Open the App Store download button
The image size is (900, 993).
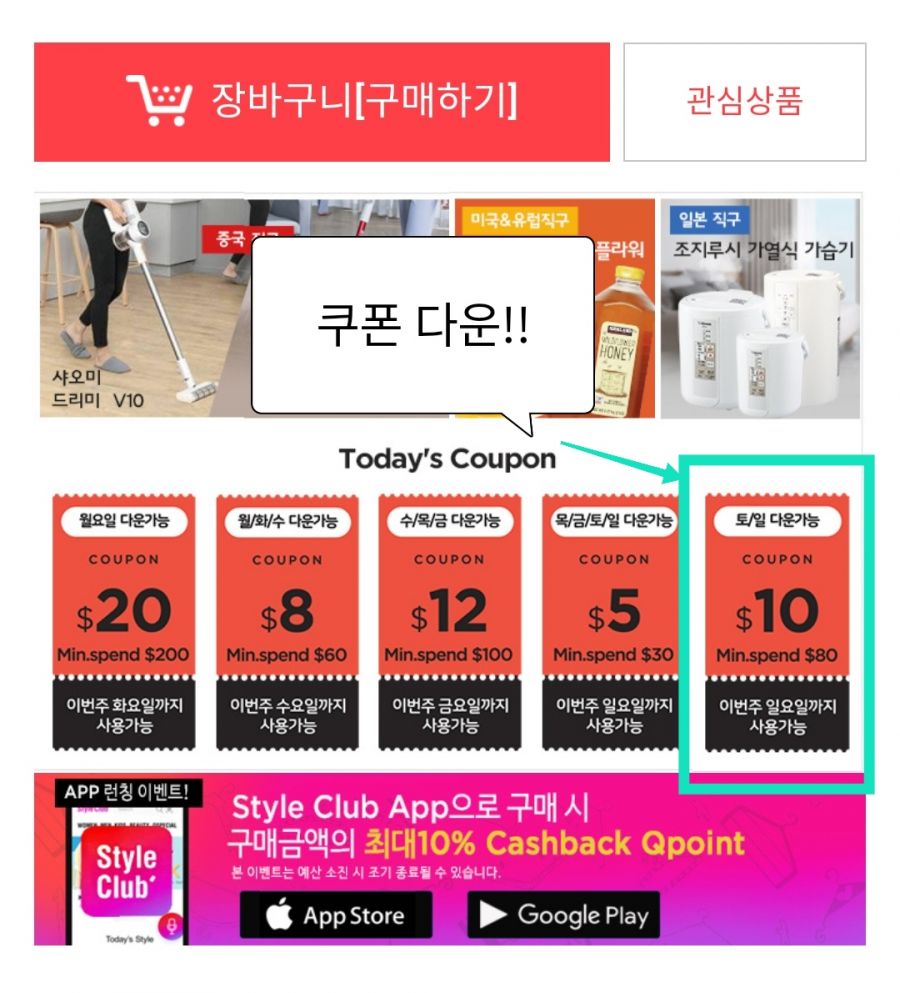[x=336, y=915]
